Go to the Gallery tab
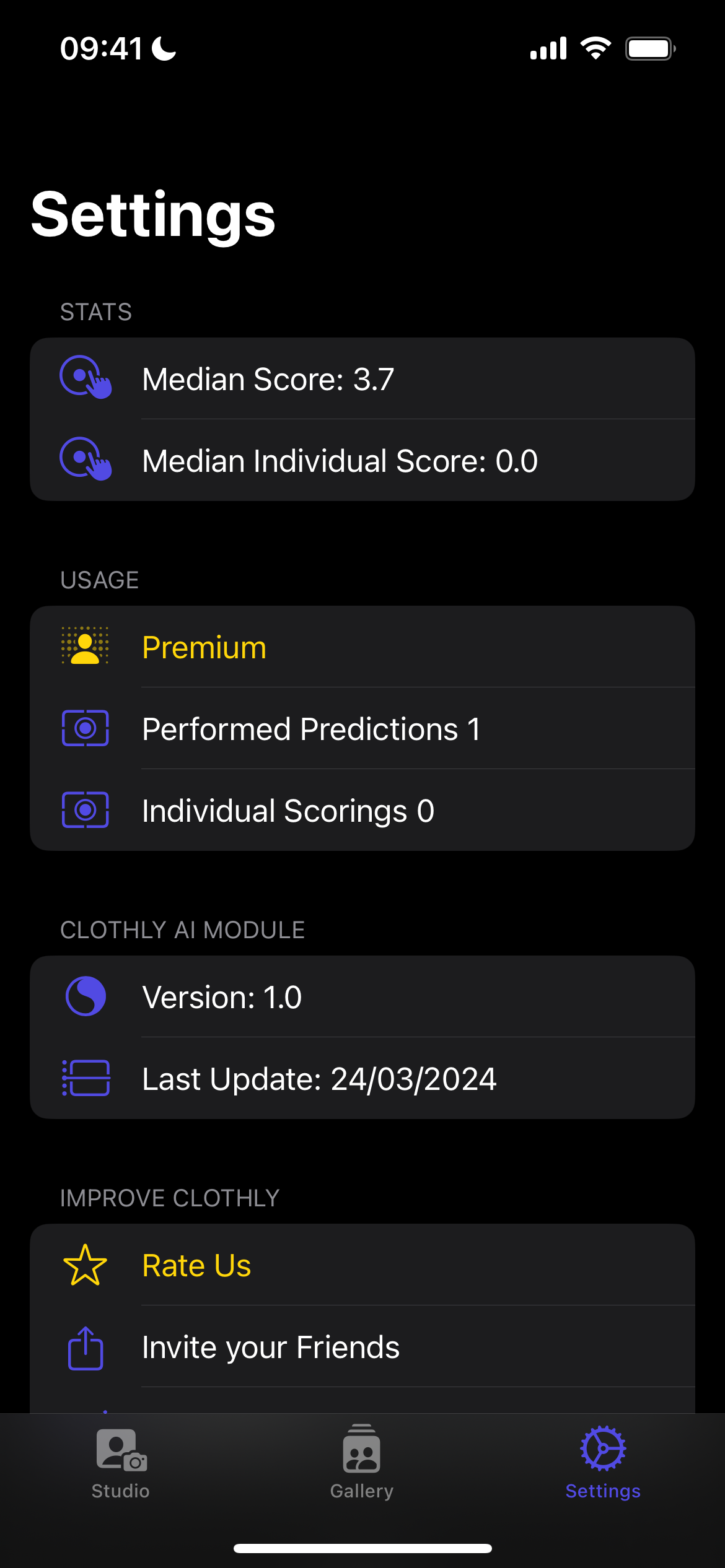The image size is (725, 1568). [362, 1461]
